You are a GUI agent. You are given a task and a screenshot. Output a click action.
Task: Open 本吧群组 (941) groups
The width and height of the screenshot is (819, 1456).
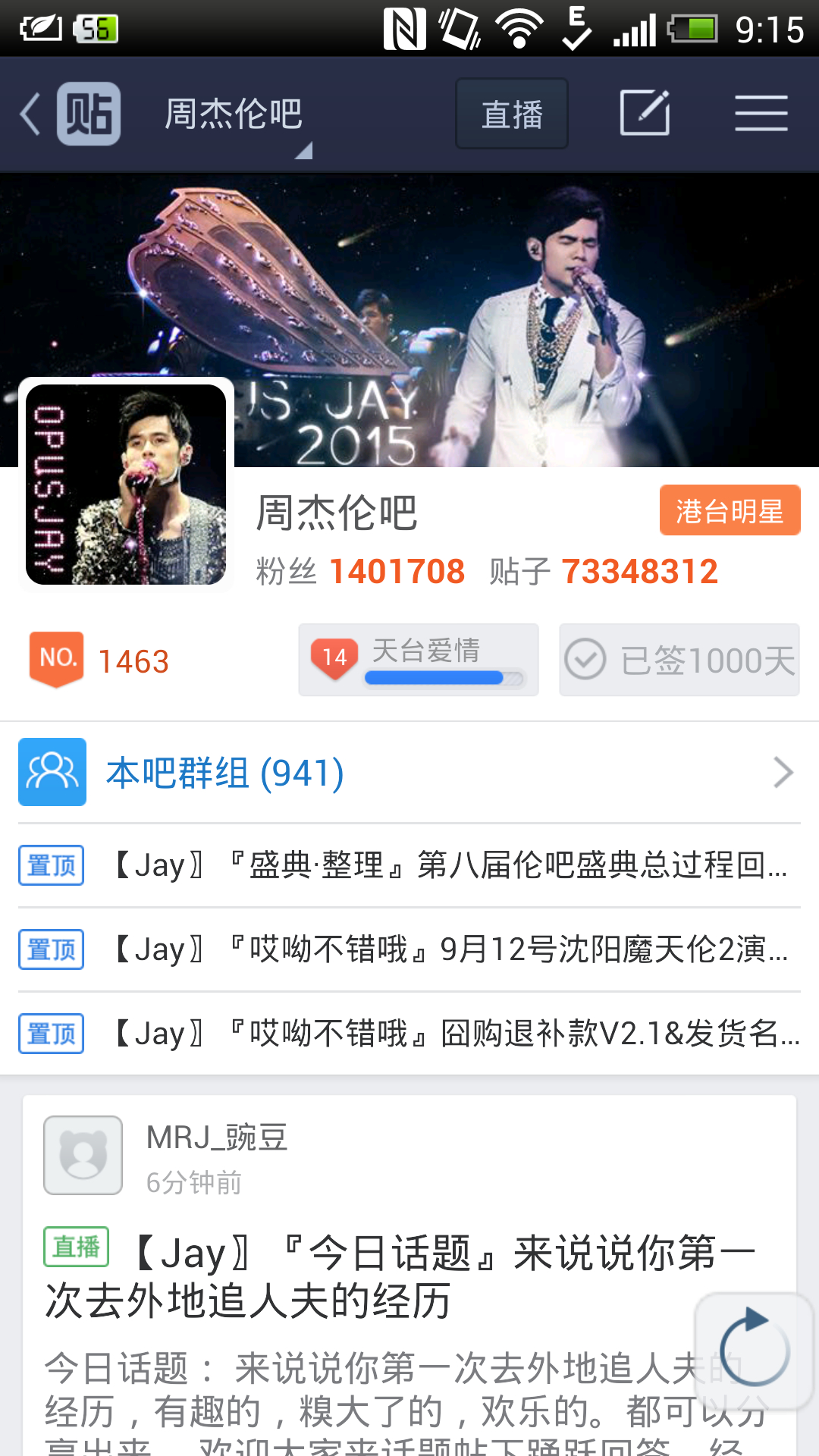coord(409,773)
